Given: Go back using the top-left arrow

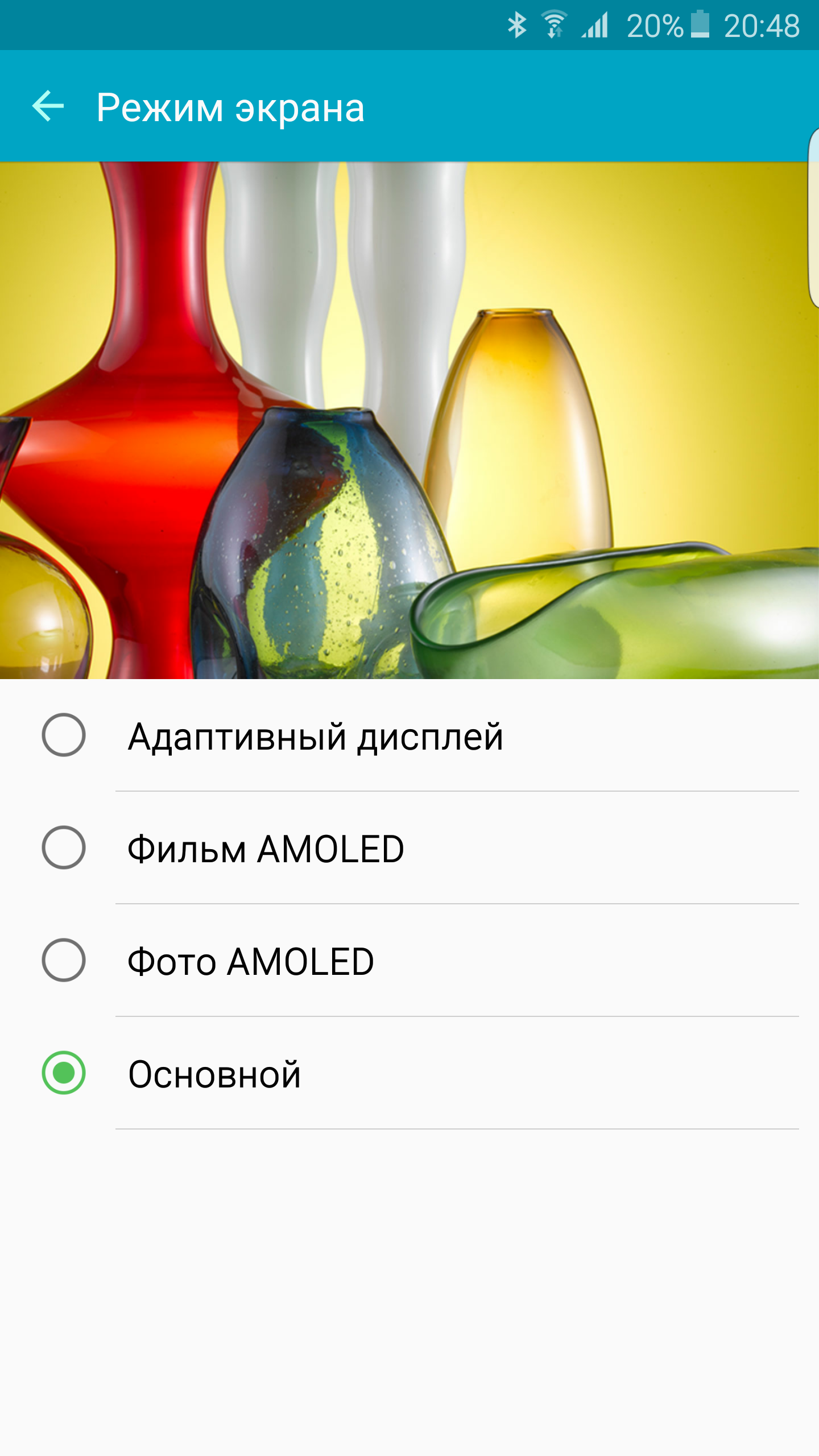Looking at the screenshot, I should pyautogui.click(x=48, y=106).
